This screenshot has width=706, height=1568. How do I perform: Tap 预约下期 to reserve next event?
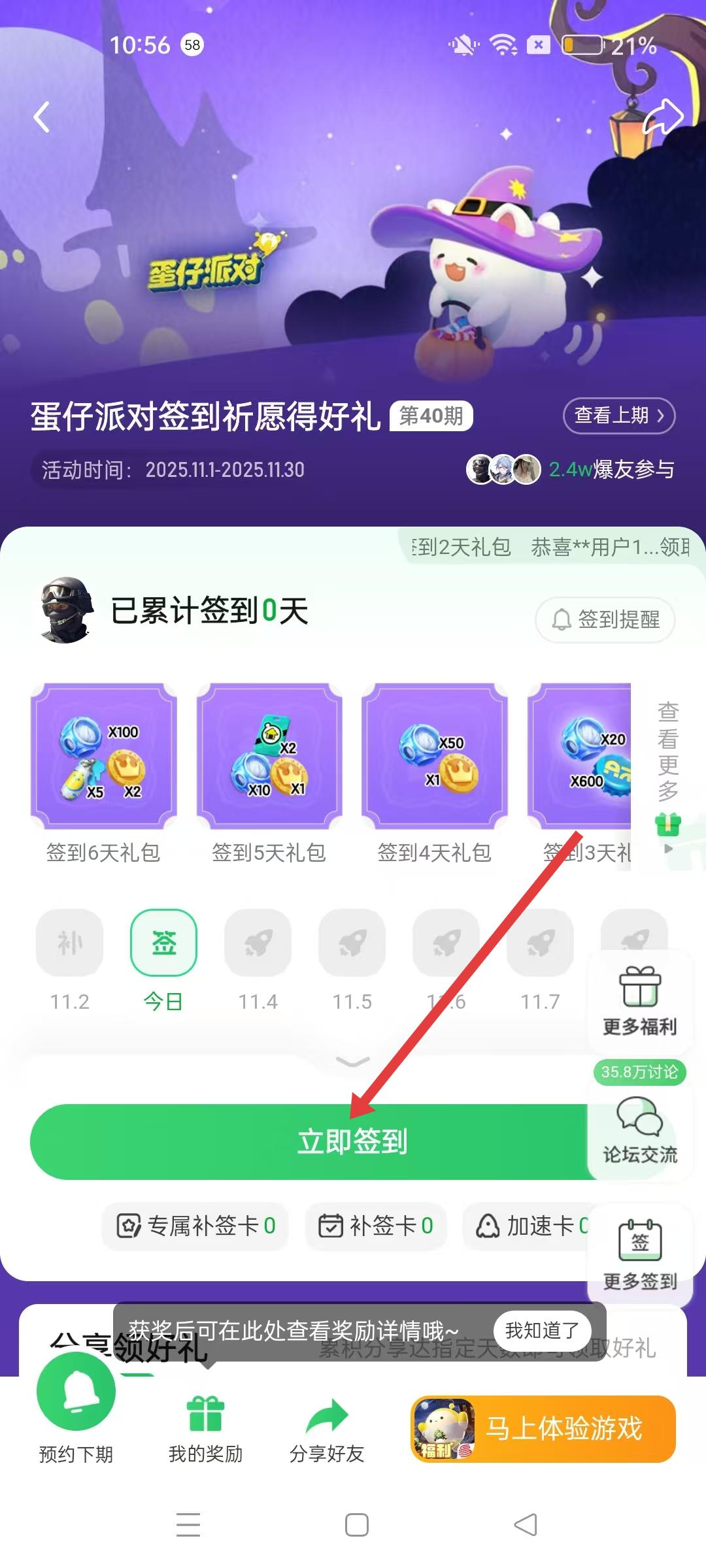click(x=76, y=1410)
